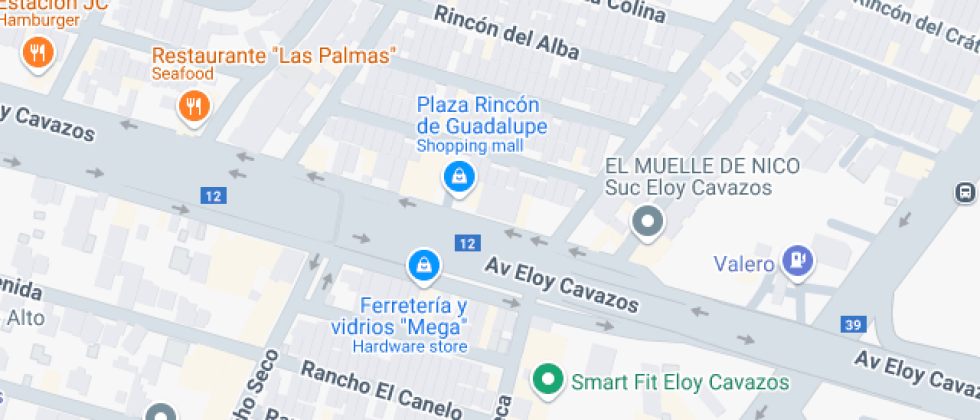Open the Restaurante "Las Palmas" map pin
This screenshot has height=420, width=980.
(194, 104)
